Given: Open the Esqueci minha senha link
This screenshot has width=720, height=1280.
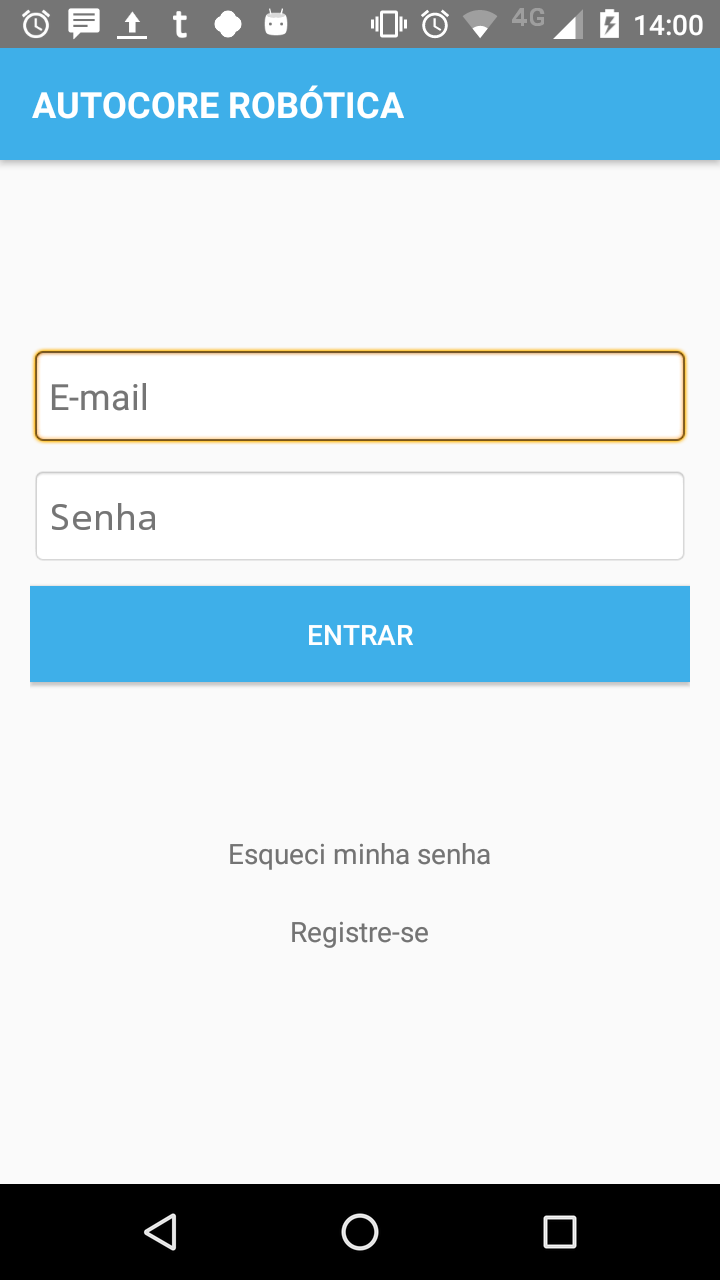Looking at the screenshot, I should [360, 855].
